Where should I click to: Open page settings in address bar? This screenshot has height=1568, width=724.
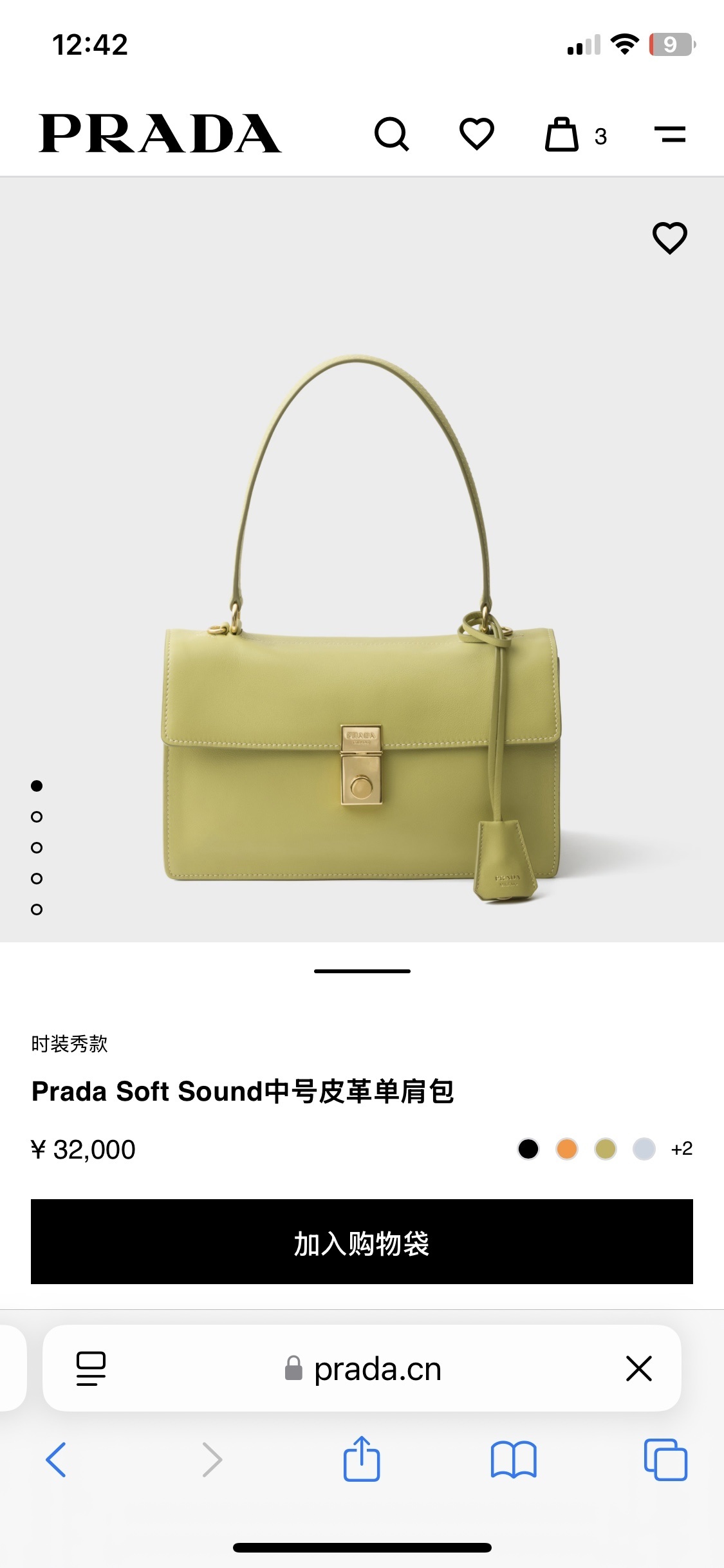[x=91, y=1369]
